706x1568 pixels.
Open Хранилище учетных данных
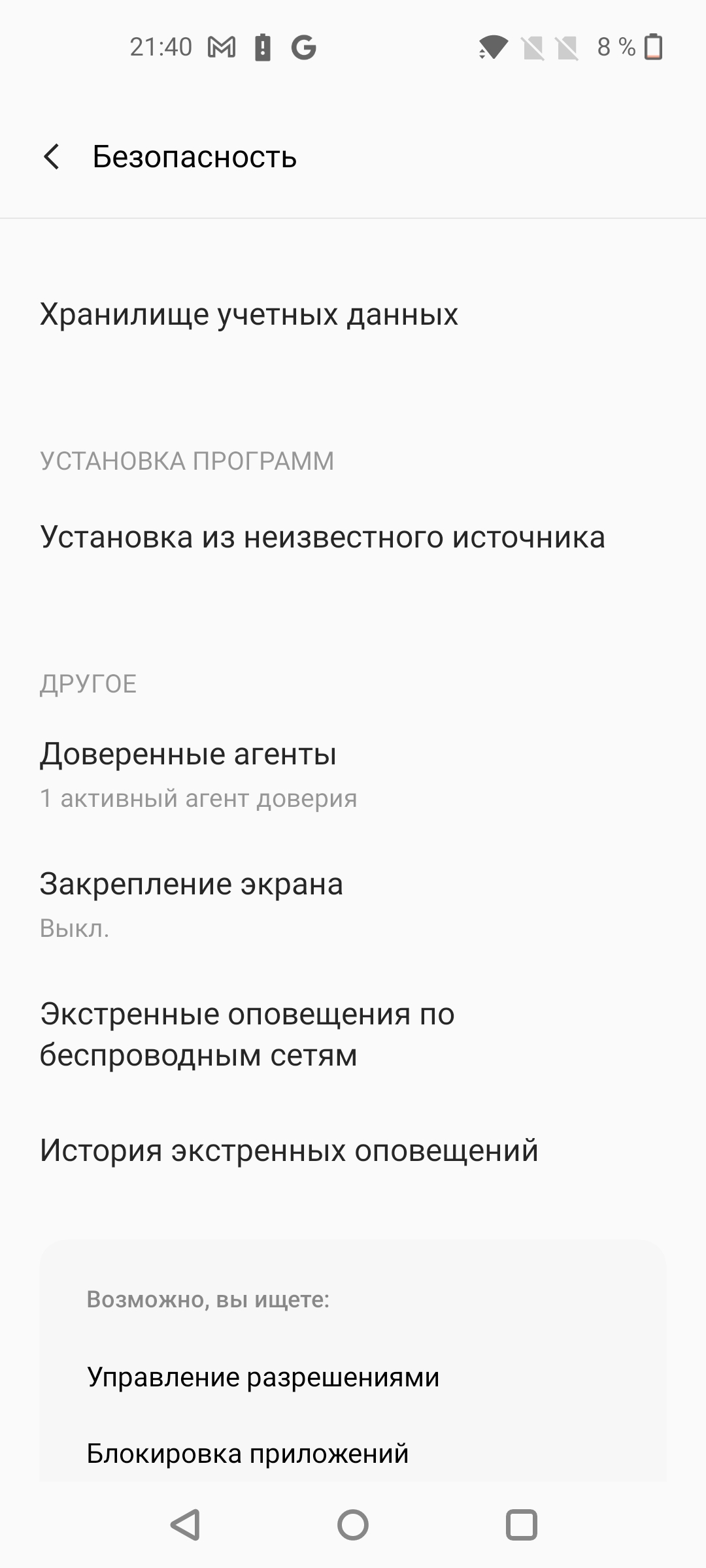tap(248, 314)
